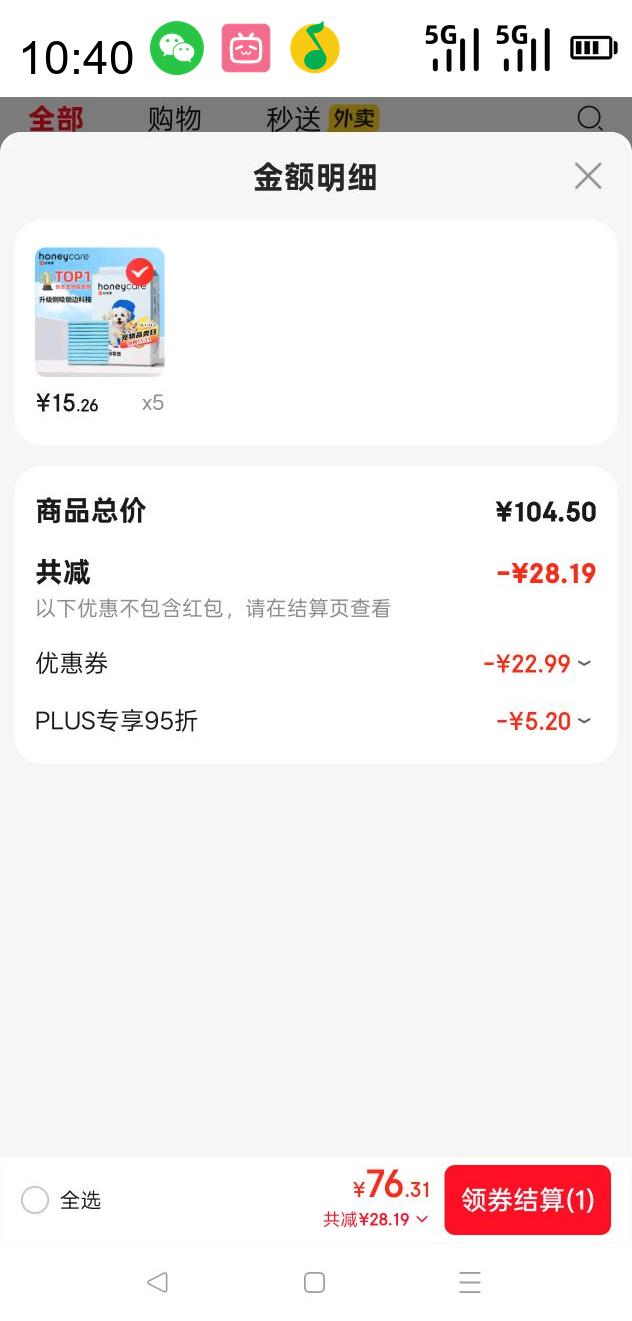Open the honeycare product thumbnail
632x1321 pixels.
tap(100, 312)
